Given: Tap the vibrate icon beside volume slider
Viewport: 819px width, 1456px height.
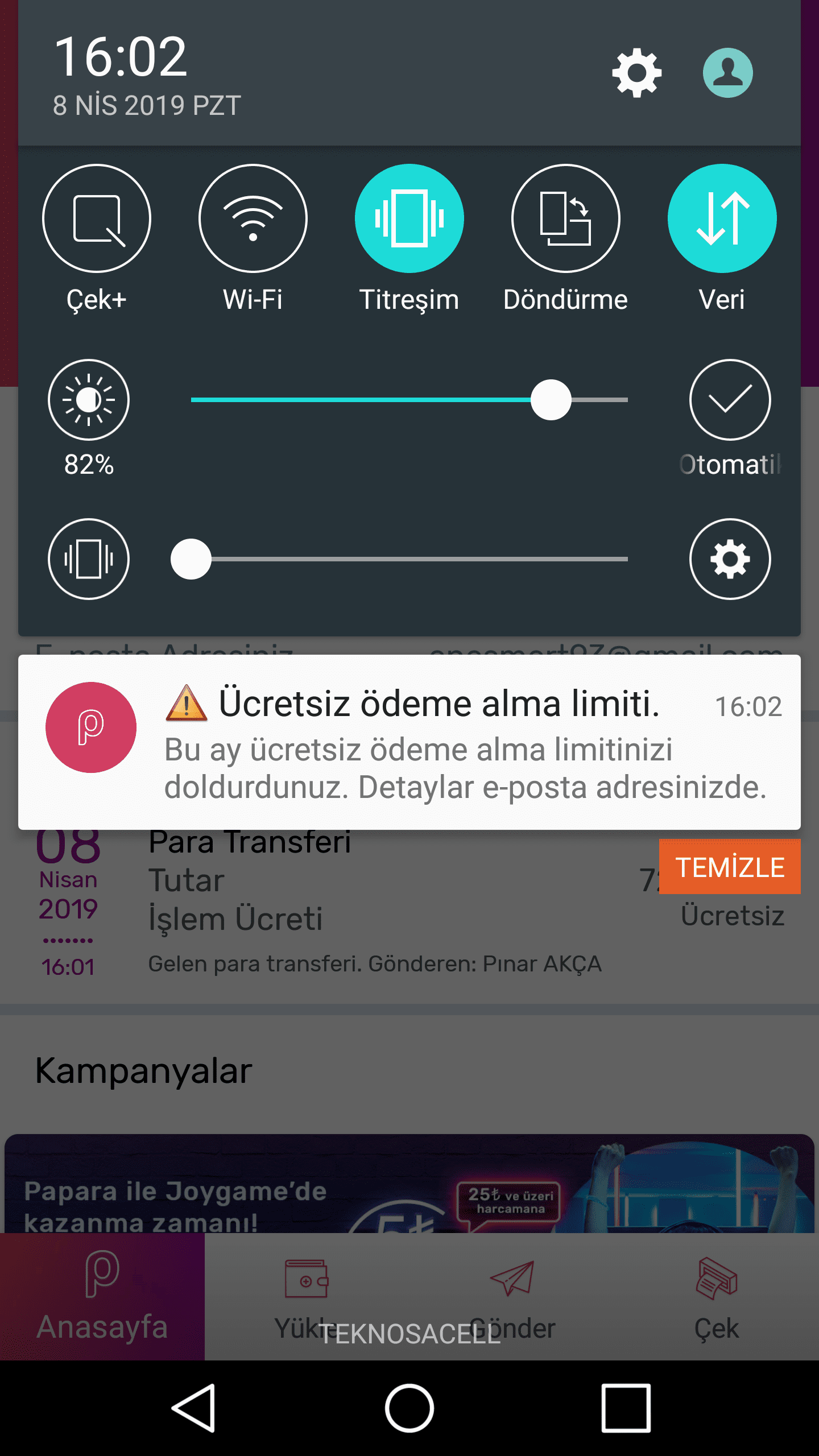Looking at the screenshot, I should [x=89, y=559].
